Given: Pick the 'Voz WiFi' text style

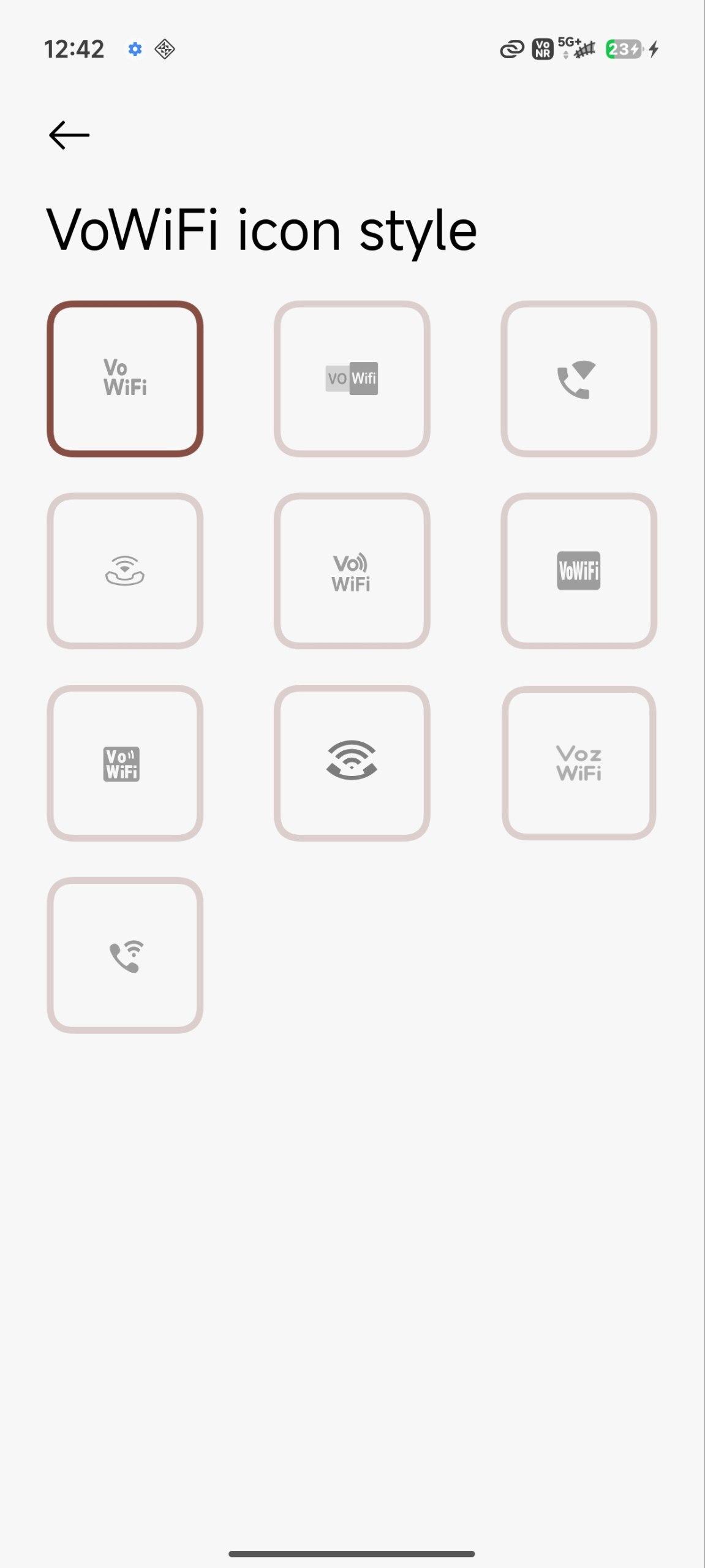Looking at the screenshot, I should tap(578, 763).
